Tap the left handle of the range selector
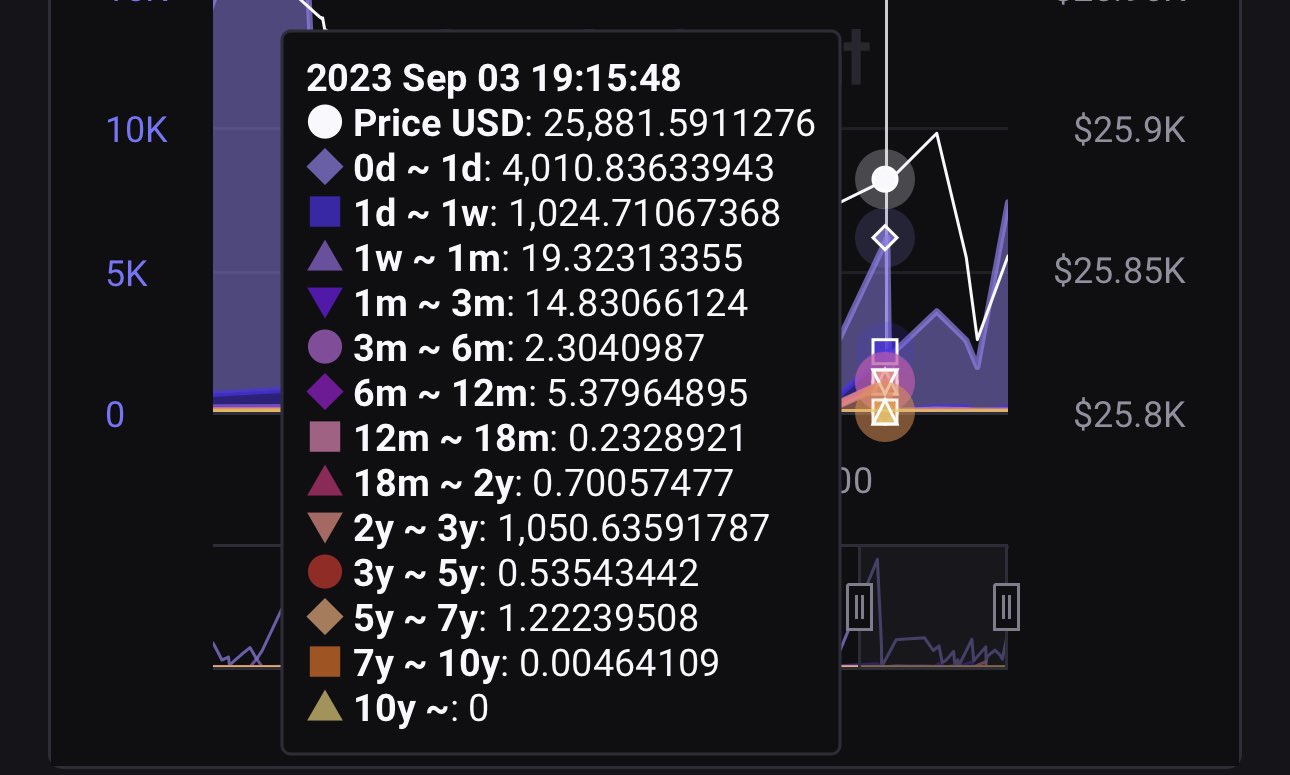 [x=860, y=606]
